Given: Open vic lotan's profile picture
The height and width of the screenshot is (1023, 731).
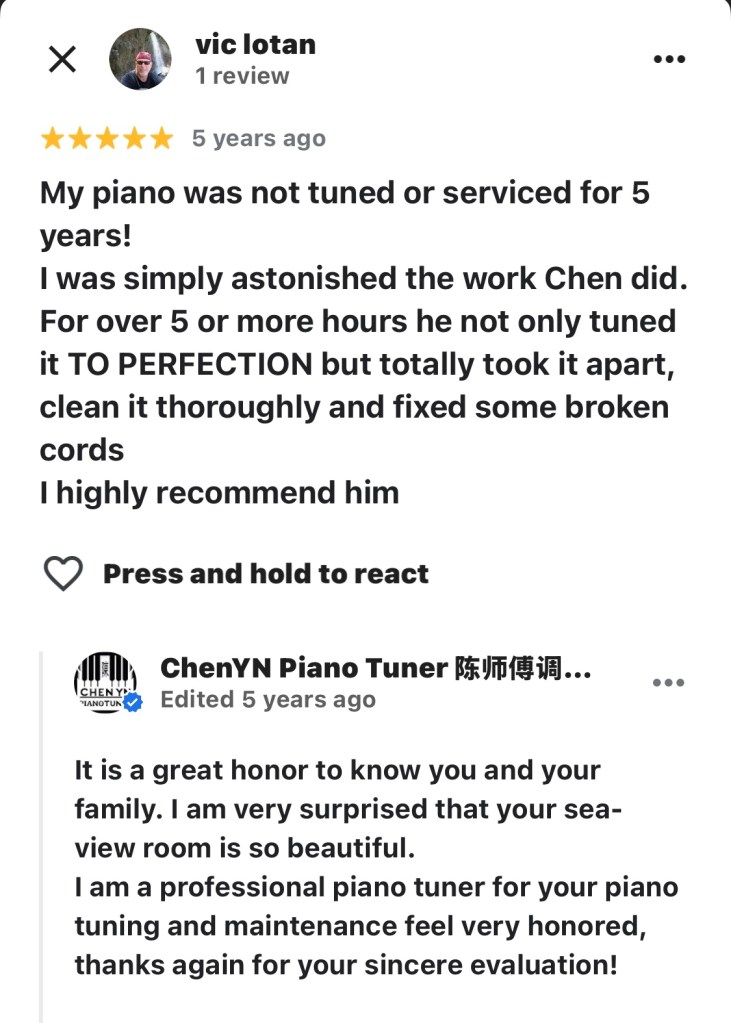Looking at the screenshot, I should pos(140,59).
